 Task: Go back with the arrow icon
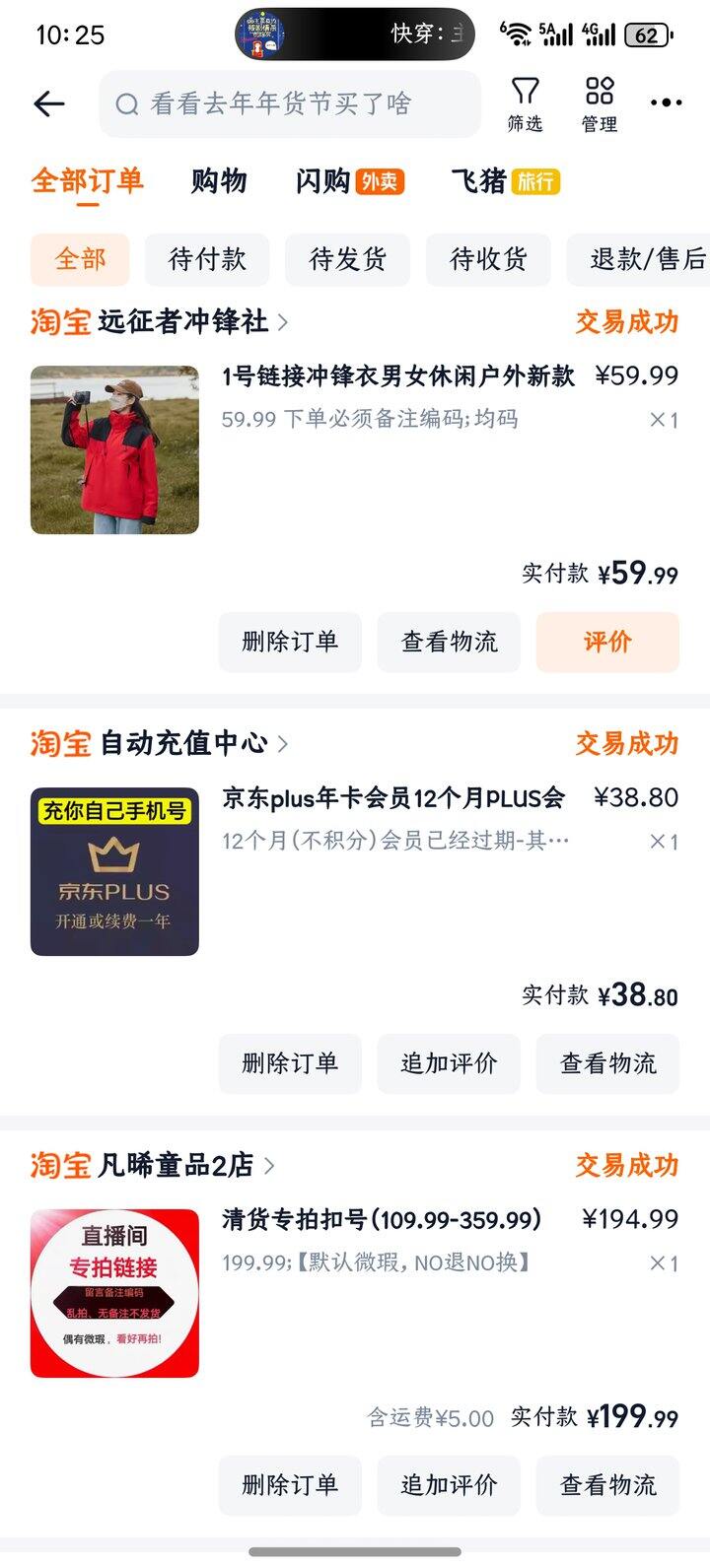(48, 102)
